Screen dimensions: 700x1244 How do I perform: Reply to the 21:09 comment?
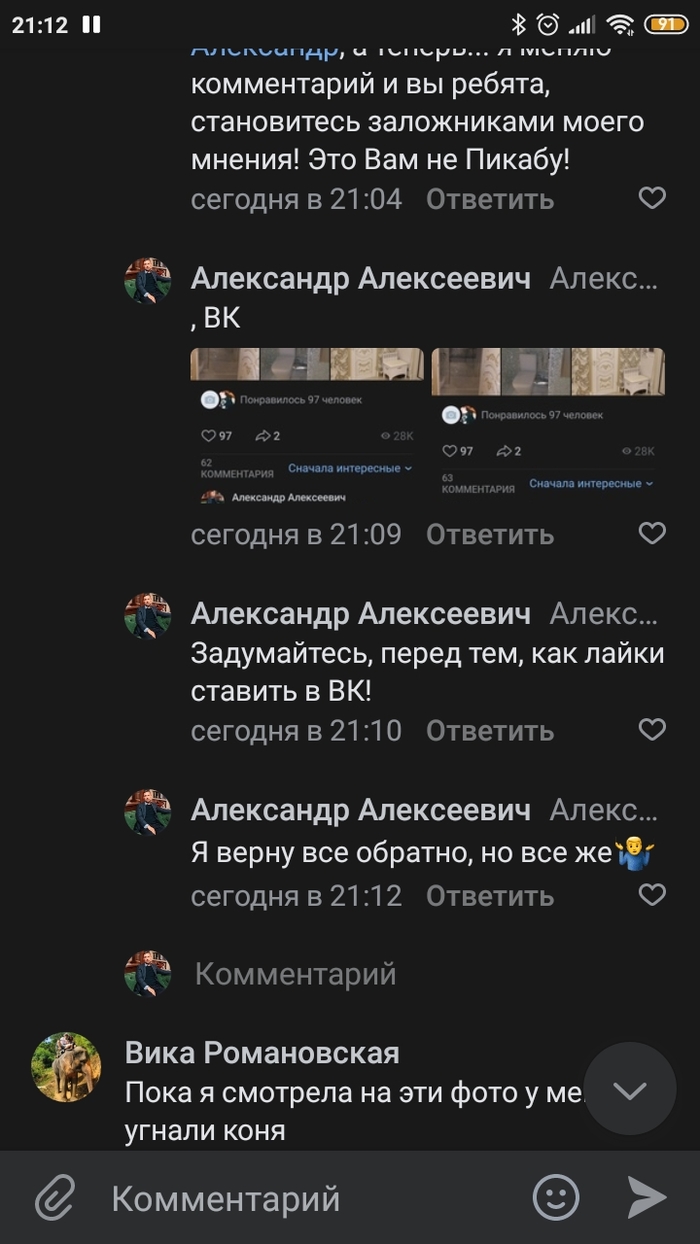pyautogui.click(x=489, y=534)
